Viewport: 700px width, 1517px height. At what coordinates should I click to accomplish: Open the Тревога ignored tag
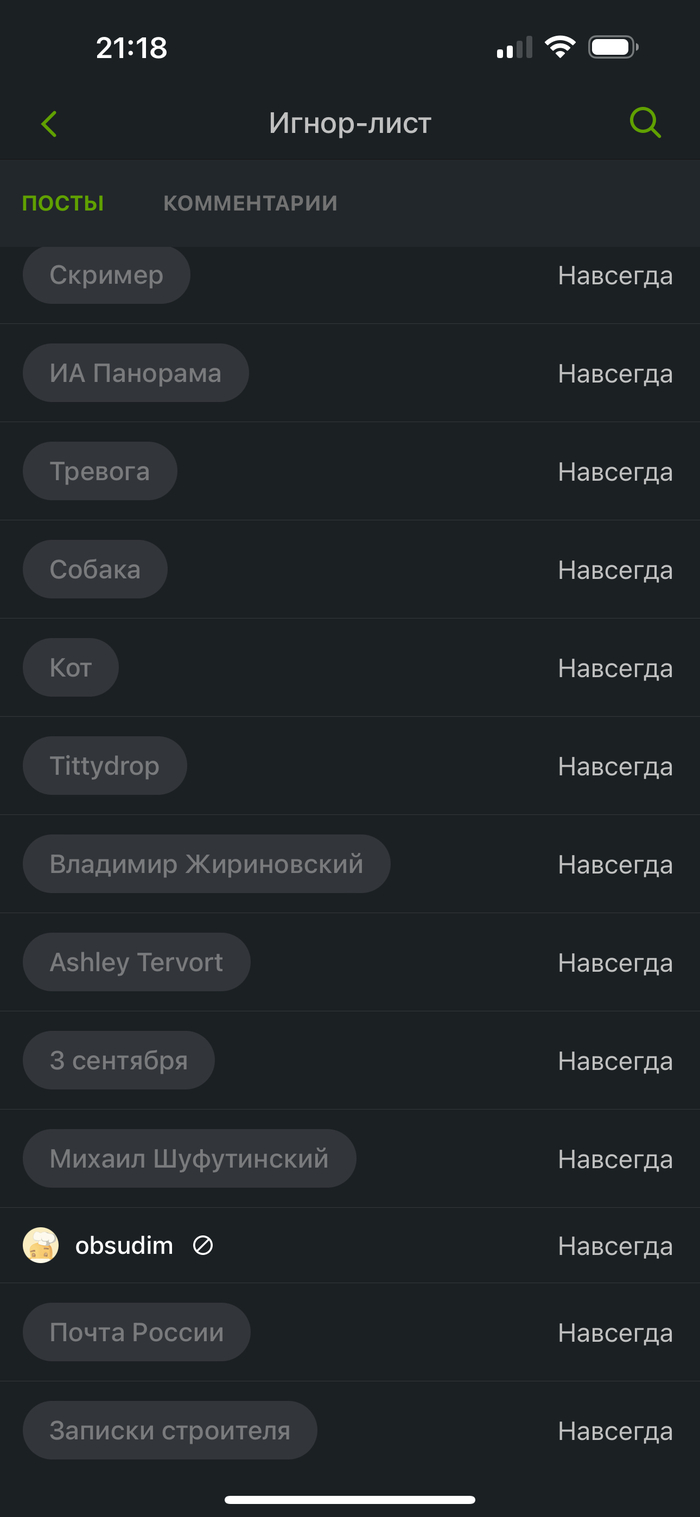point(100,471)
